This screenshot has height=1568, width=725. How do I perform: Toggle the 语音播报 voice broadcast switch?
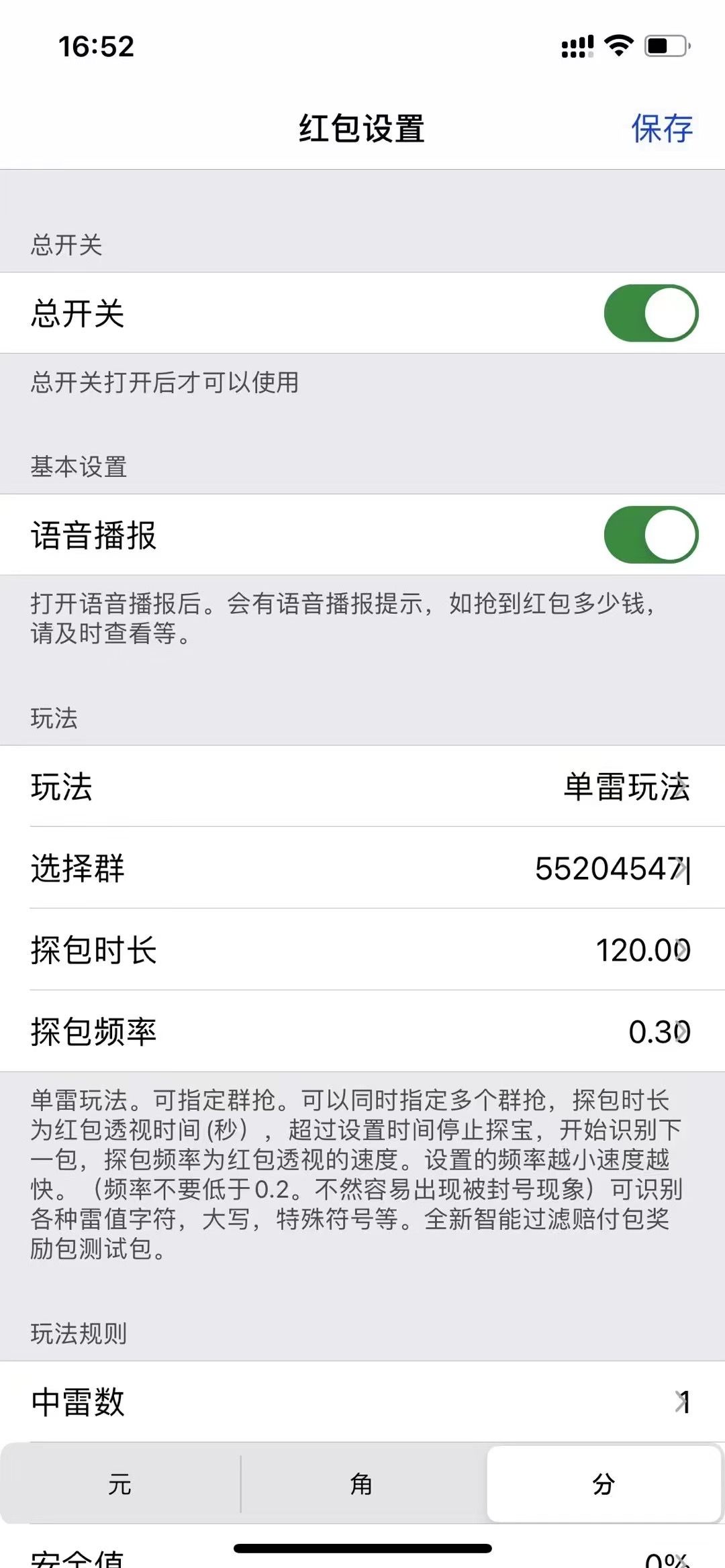[x=650, y=535]
